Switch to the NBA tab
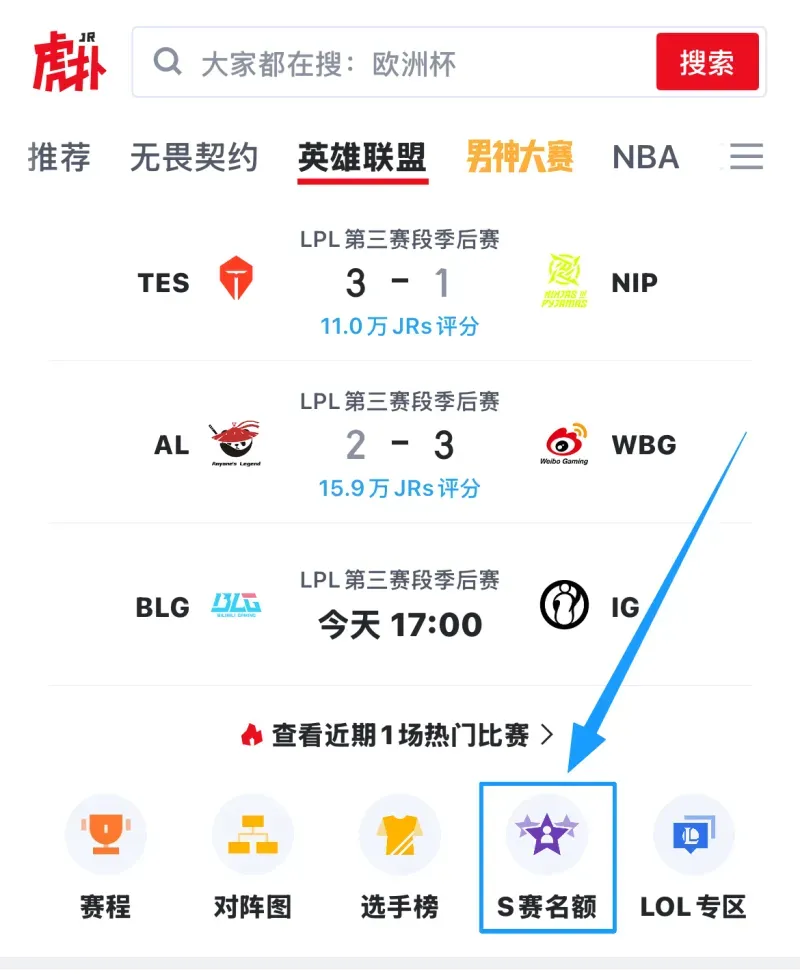This screenshot has width=800, height=974. pyautogui.click(x=645, y=158)
